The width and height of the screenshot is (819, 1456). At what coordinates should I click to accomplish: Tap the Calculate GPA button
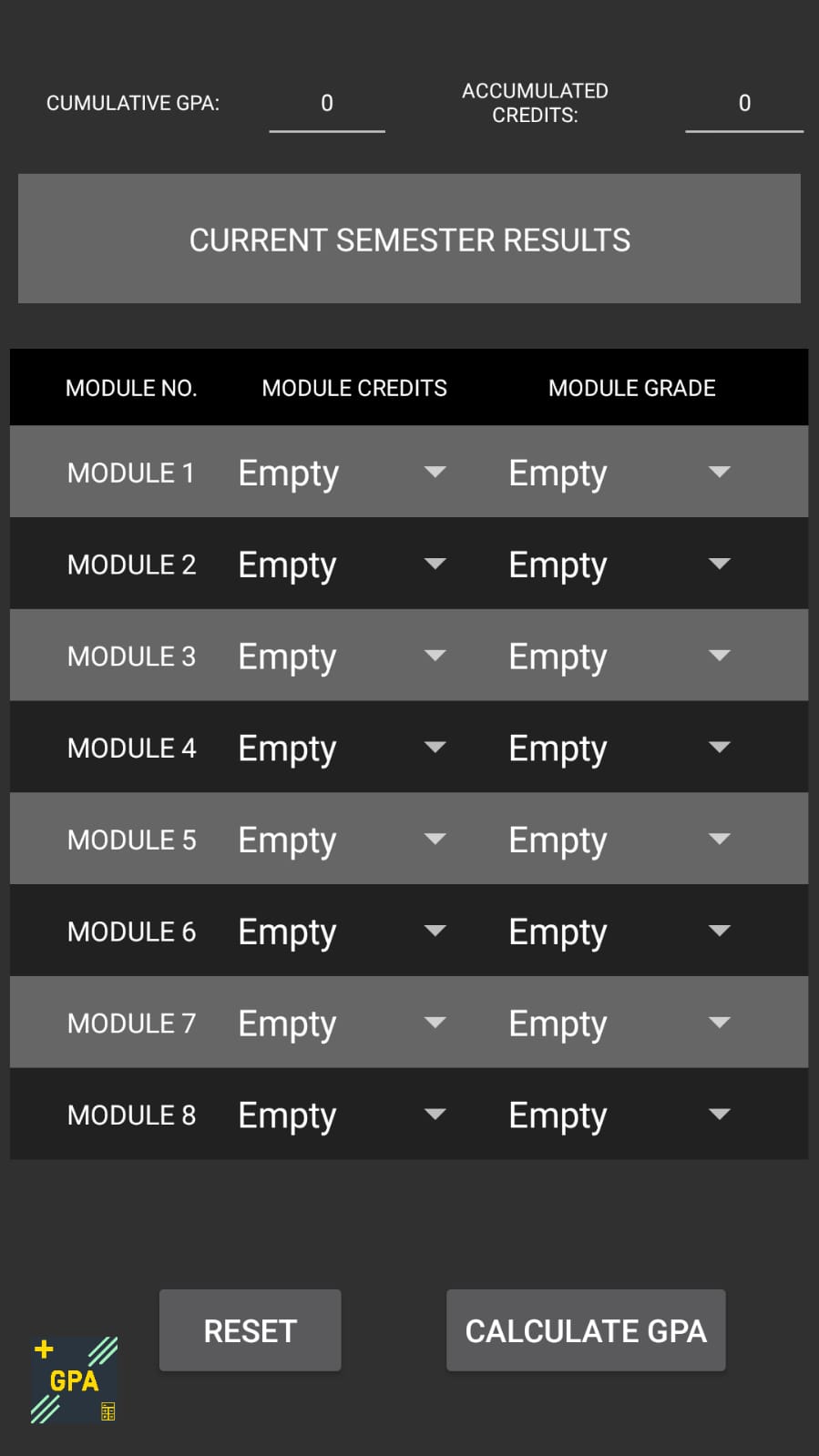586,1330
